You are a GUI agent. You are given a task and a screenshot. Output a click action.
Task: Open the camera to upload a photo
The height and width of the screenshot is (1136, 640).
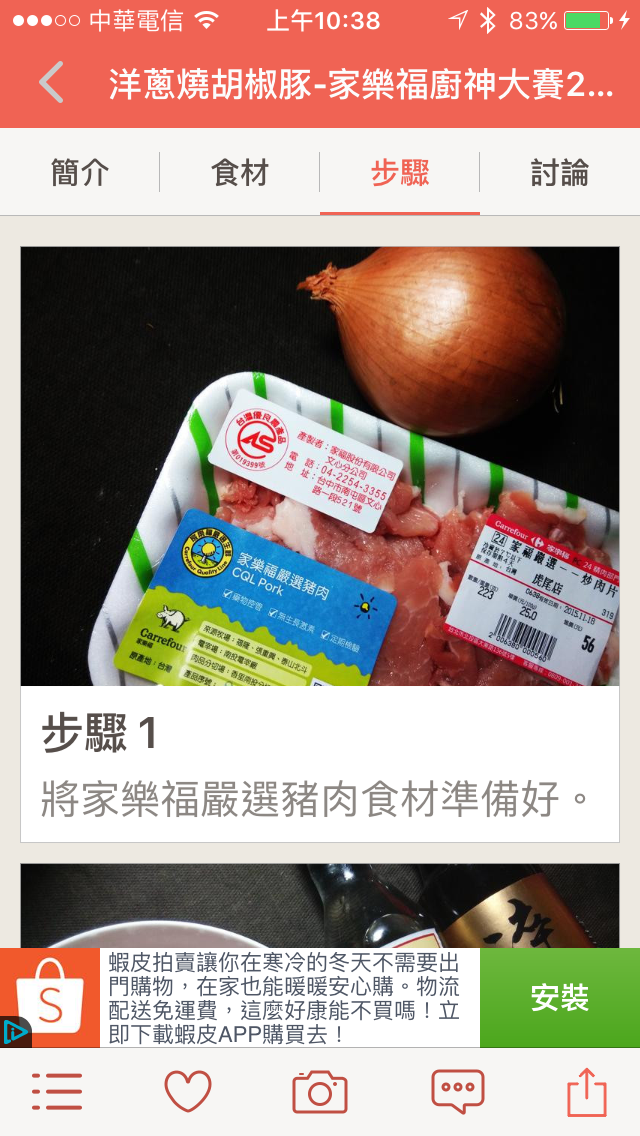[320, 1091]
